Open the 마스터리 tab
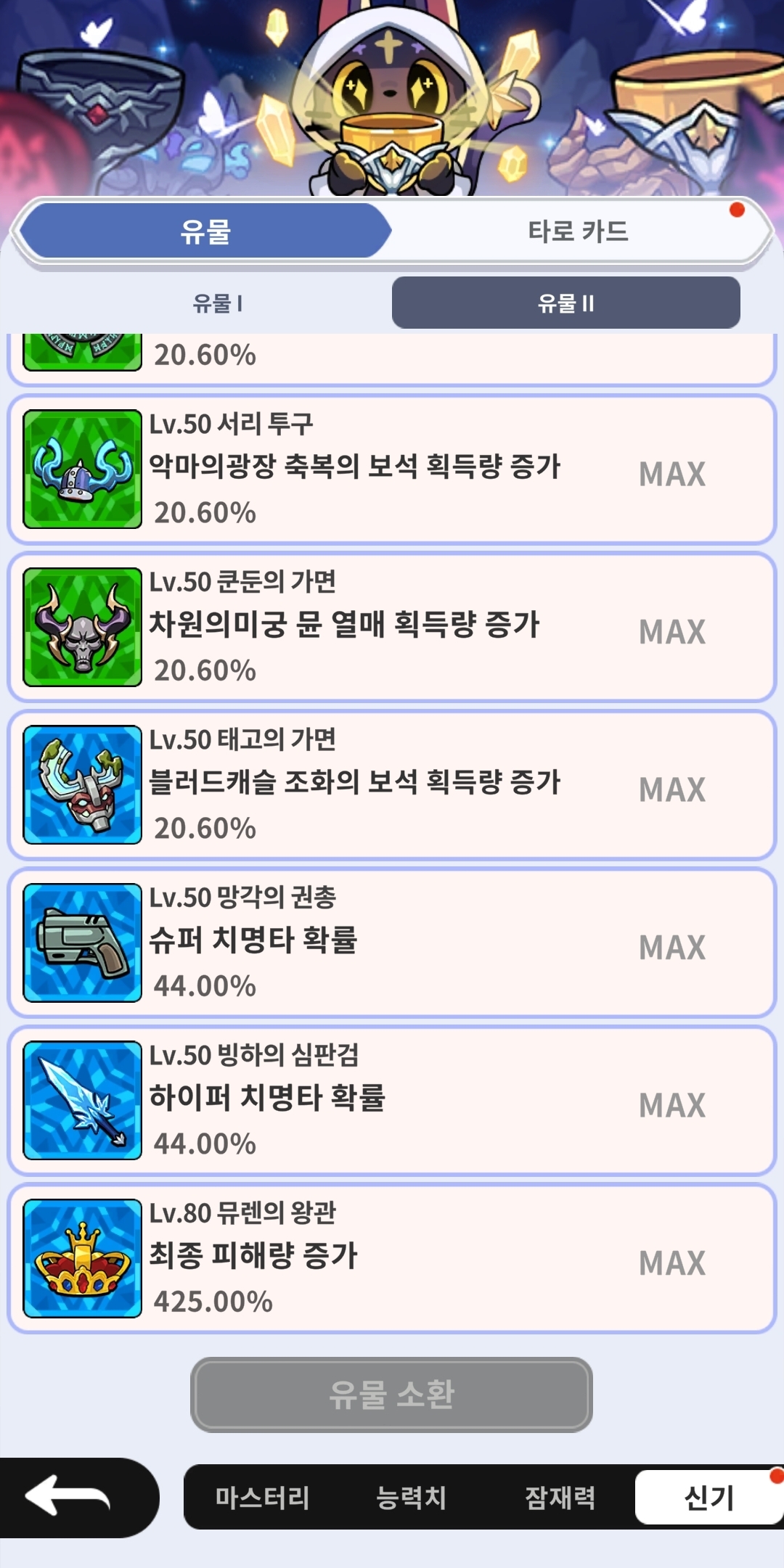This screenshot has width=784, height=1568. click(262, 1497)
